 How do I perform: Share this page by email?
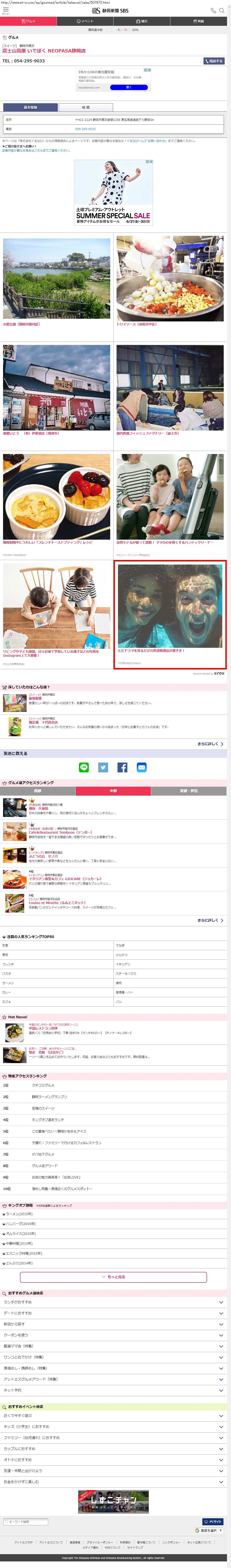pos(141,767)
